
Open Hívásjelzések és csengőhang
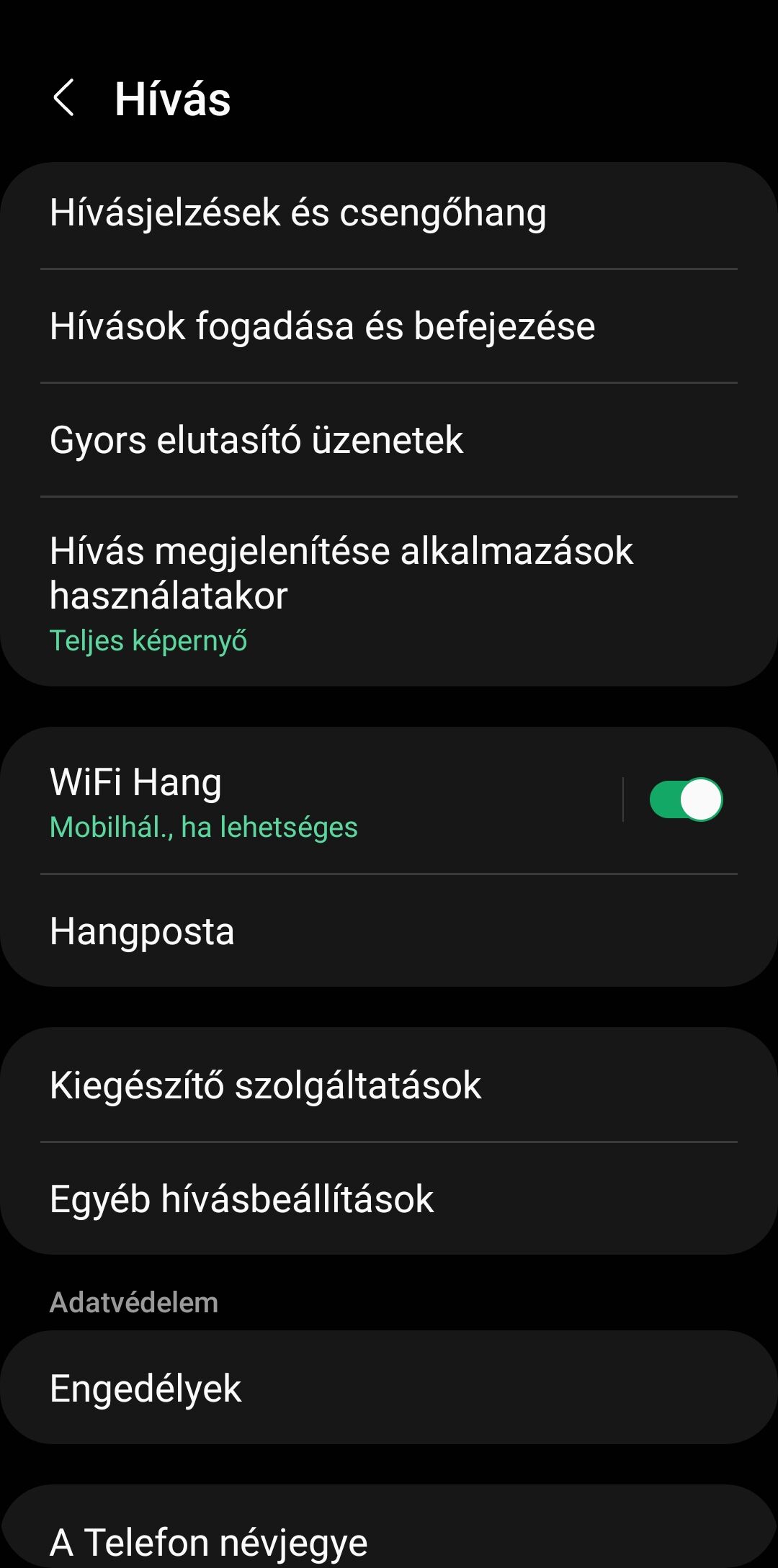(x=389, y=213)
